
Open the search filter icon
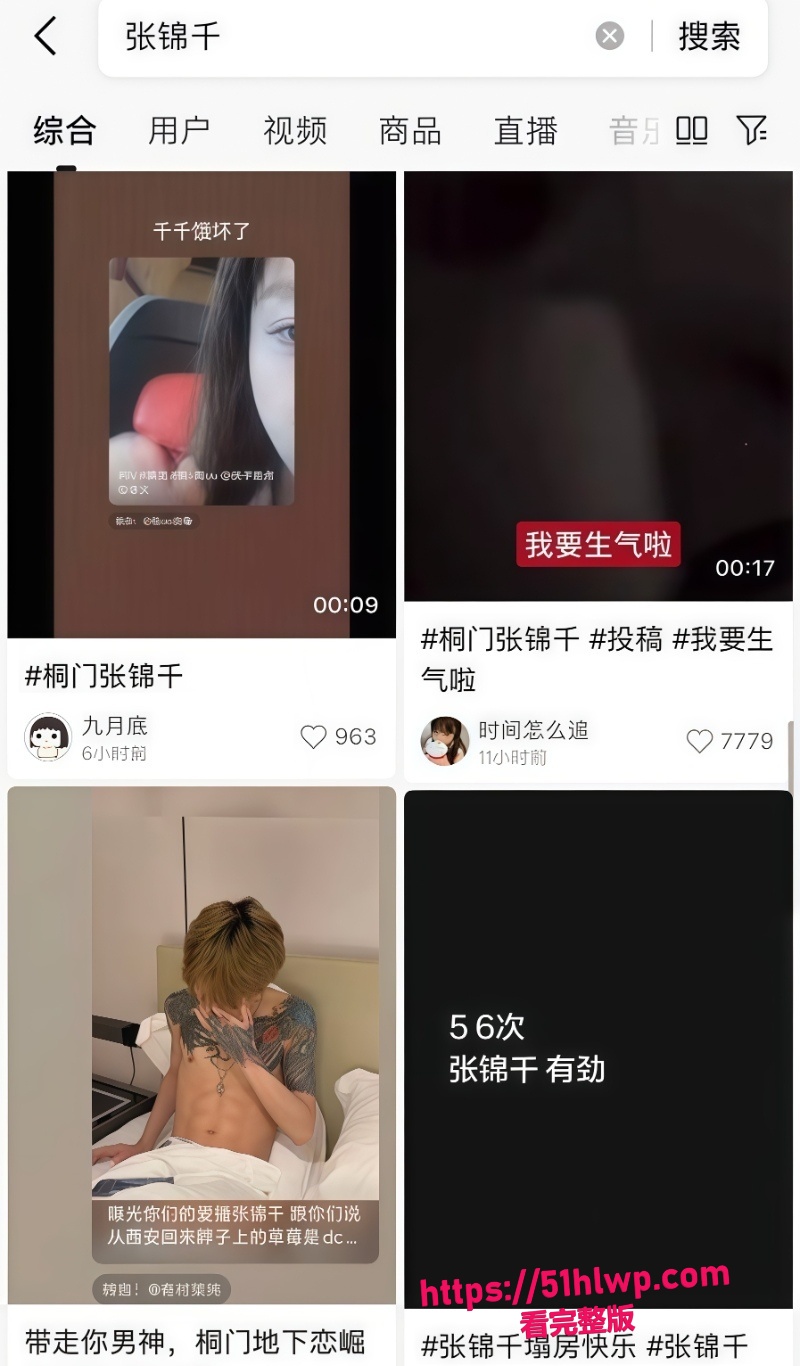pos(751,130)
